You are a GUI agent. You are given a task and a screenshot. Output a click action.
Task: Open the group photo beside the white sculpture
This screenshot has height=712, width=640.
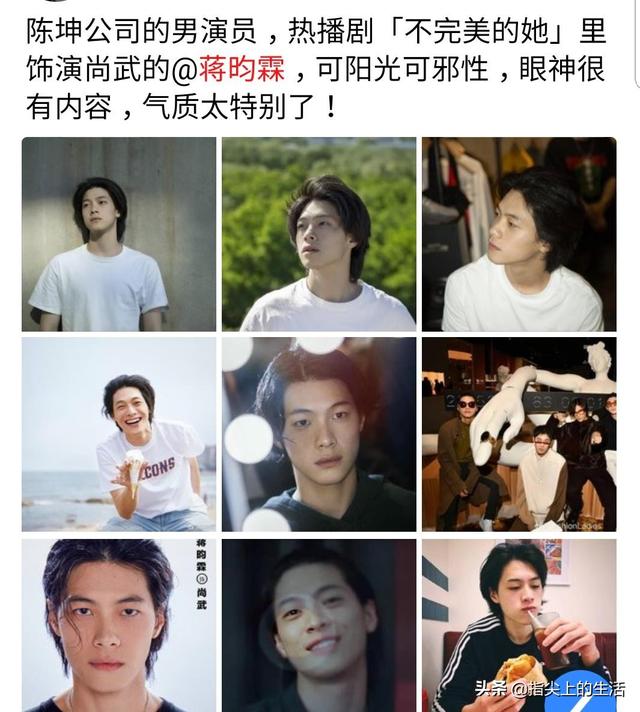click(519, 434)
